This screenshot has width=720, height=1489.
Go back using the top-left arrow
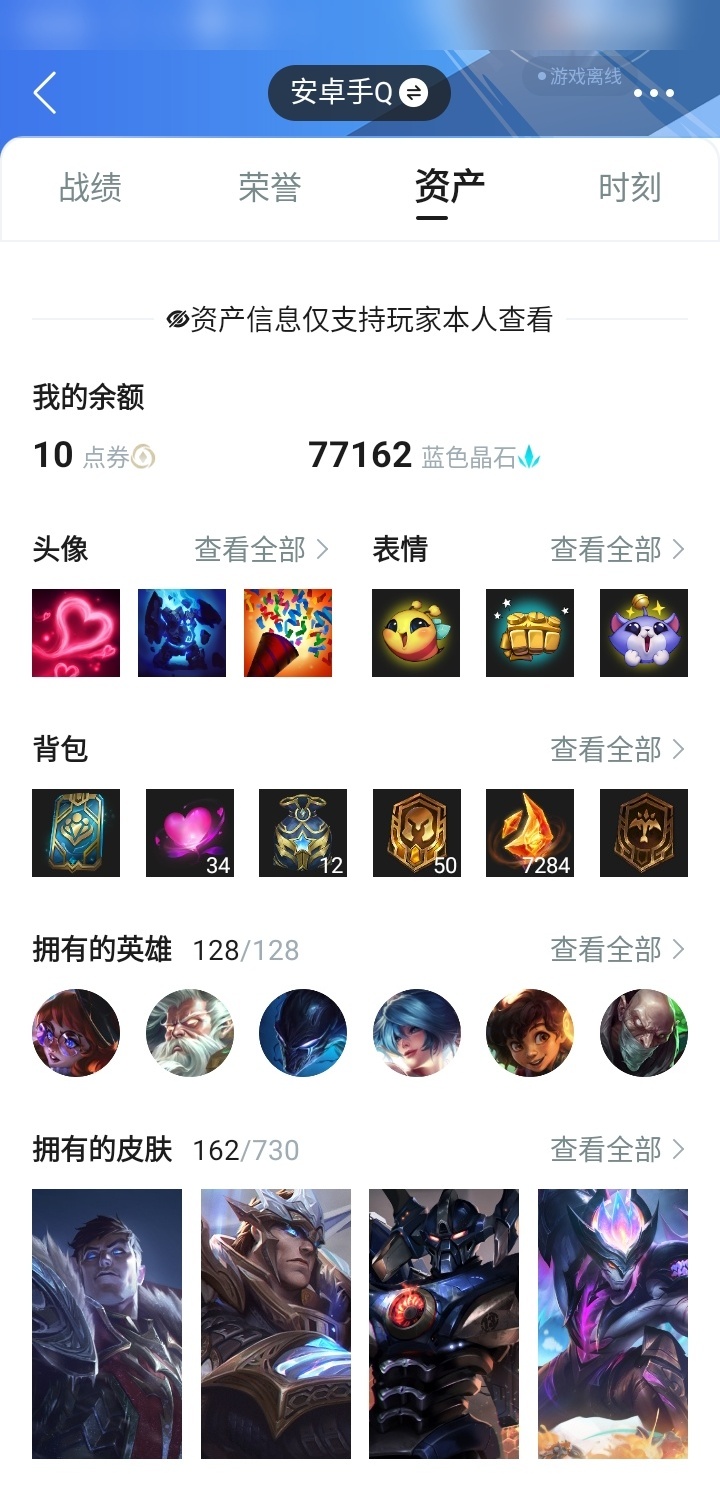pyautogui.click(x=45, y=93)
